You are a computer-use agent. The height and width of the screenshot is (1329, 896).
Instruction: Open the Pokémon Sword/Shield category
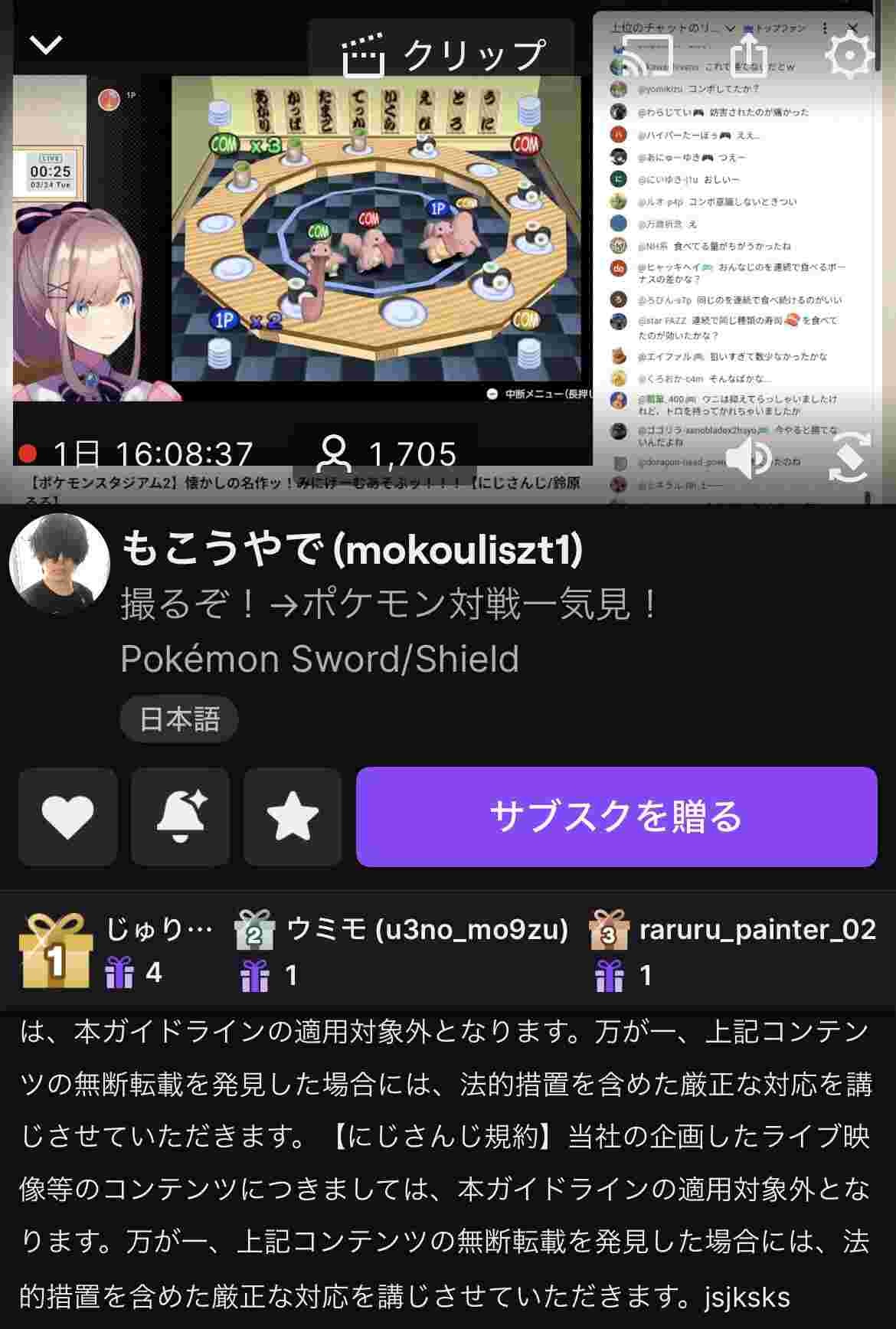[319, 659]
